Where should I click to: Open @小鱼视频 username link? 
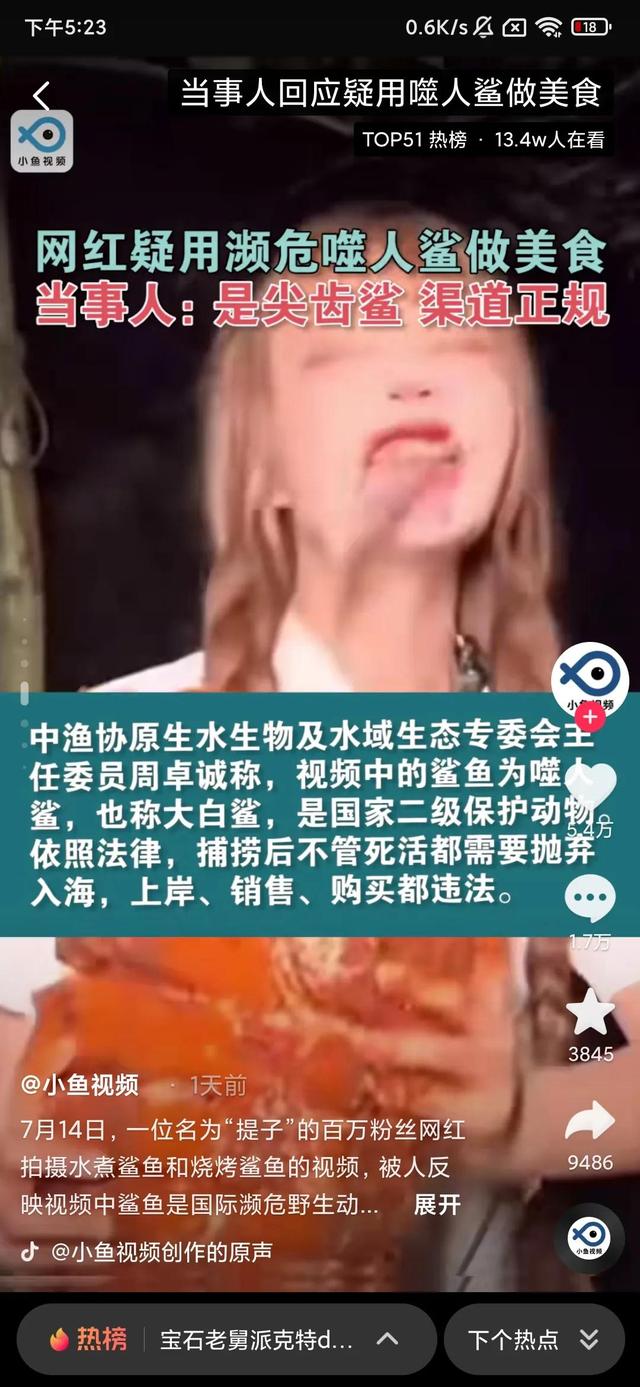click(x=80, y=1085)
